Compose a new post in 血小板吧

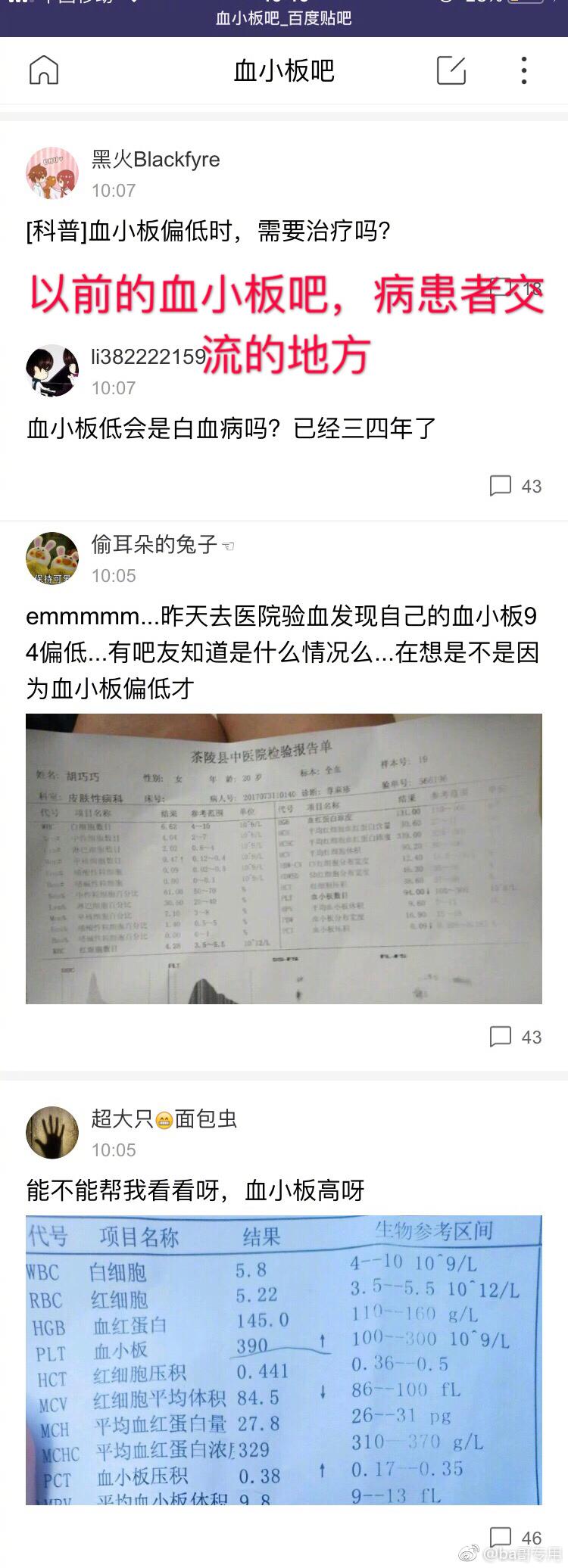click(x=451, y=70)
